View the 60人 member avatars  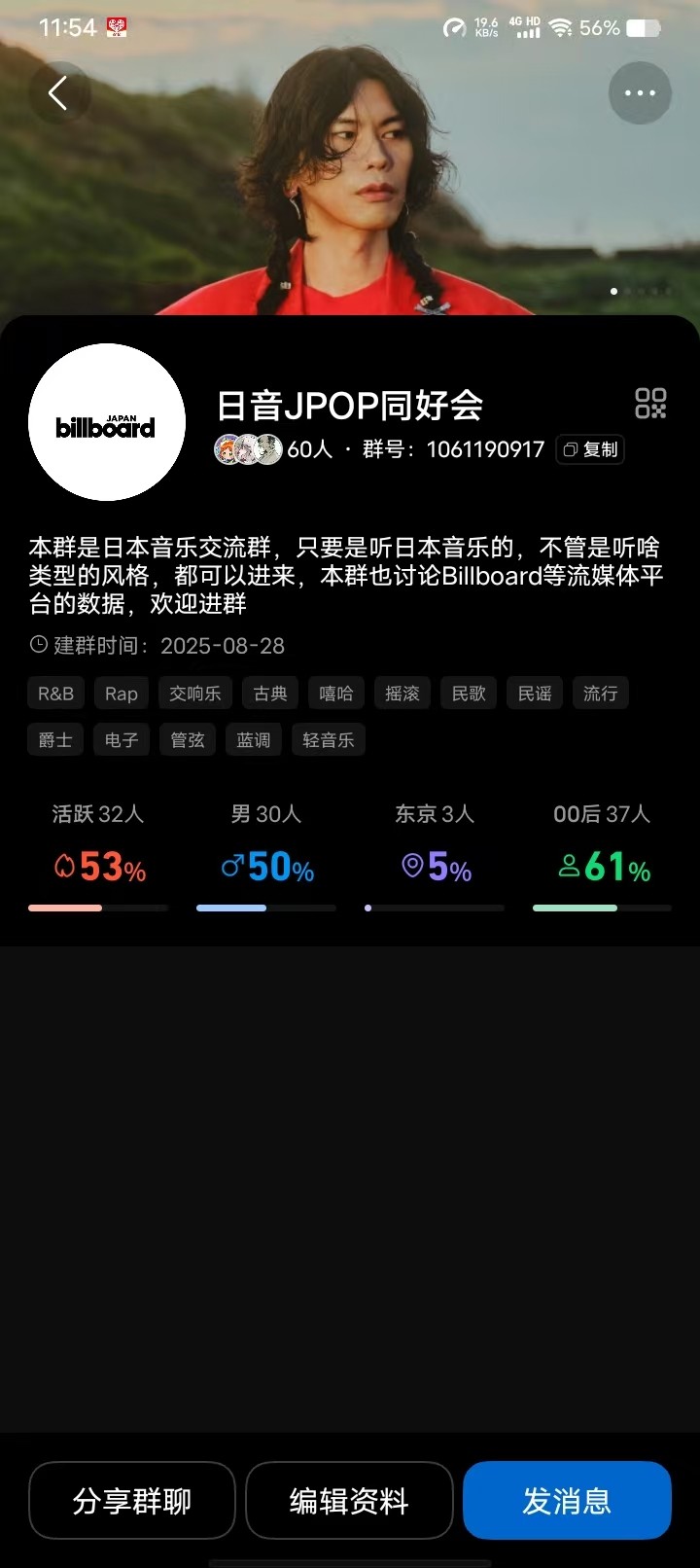click(249, 448)
